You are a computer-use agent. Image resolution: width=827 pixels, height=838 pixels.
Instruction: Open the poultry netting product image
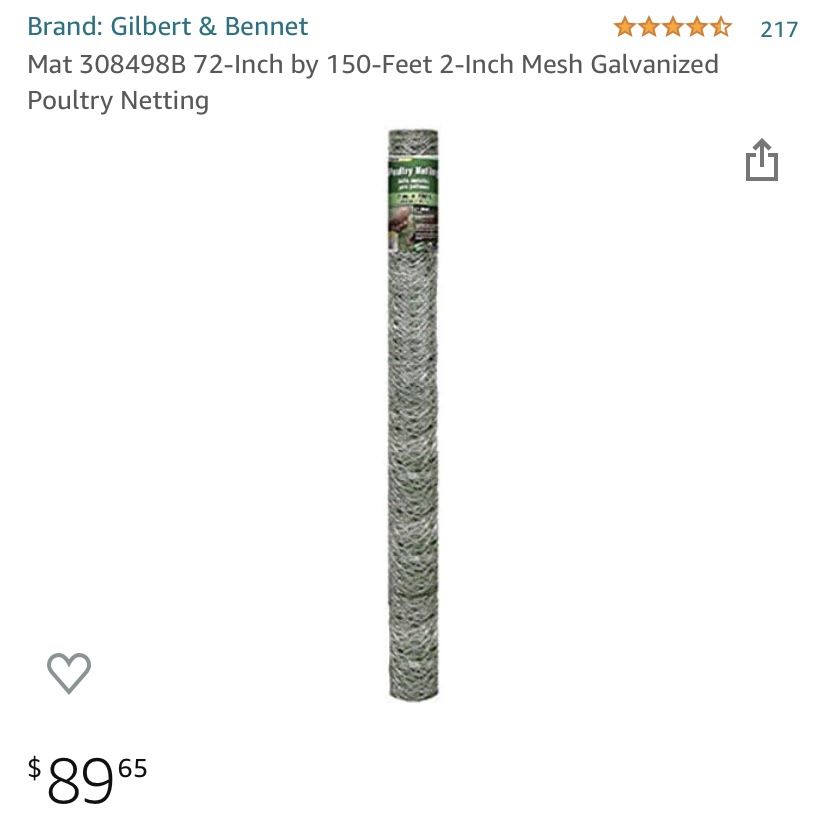(x=413, y=414)
